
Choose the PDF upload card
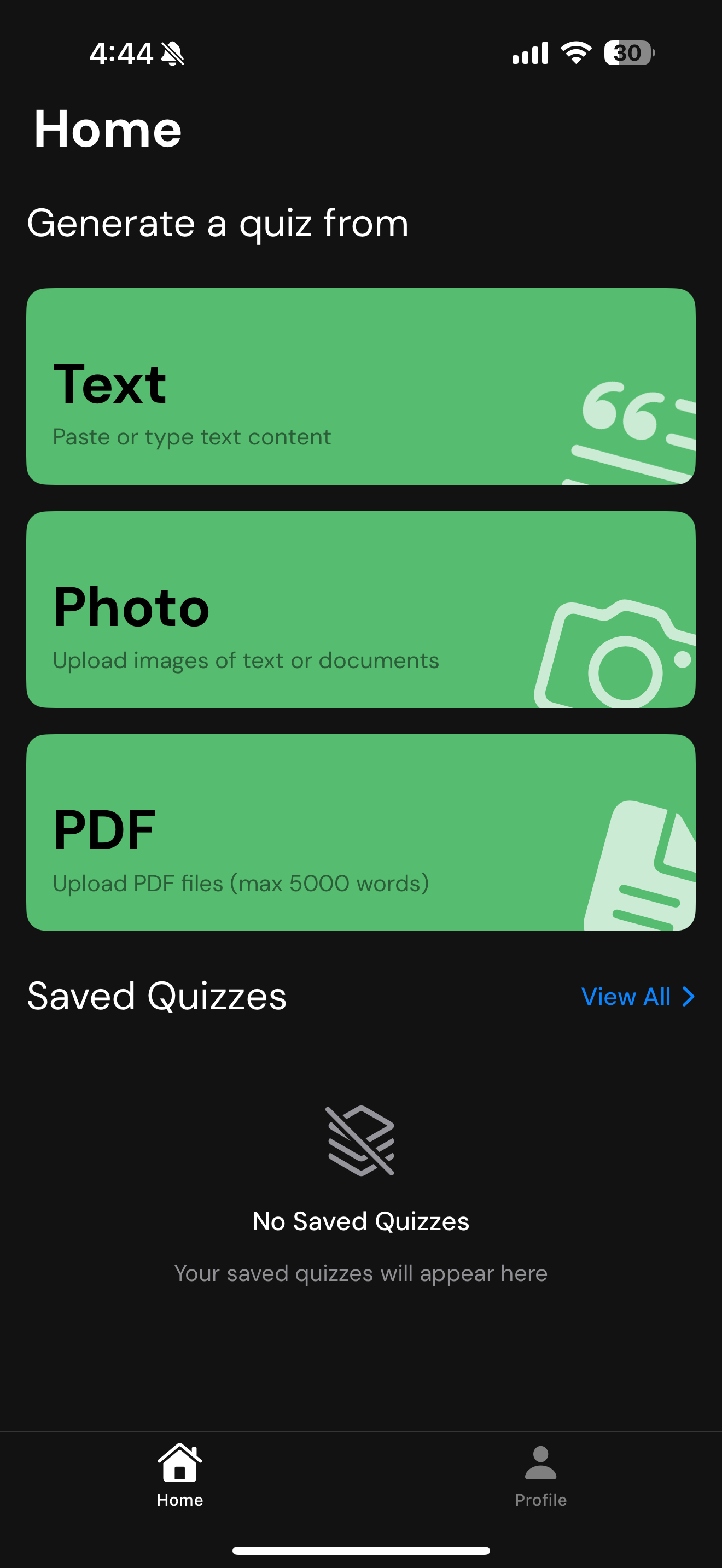point(360,832)
